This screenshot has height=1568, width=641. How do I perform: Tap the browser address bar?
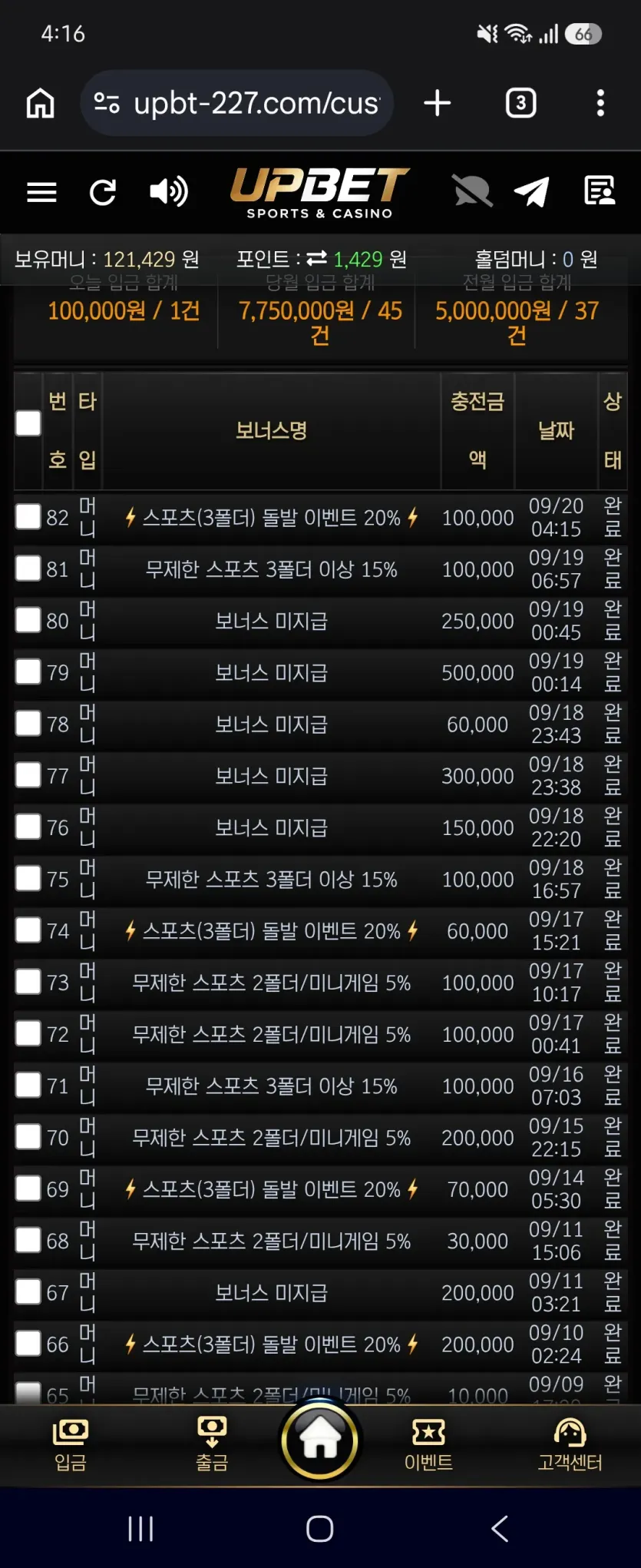(x=236, y=103)
